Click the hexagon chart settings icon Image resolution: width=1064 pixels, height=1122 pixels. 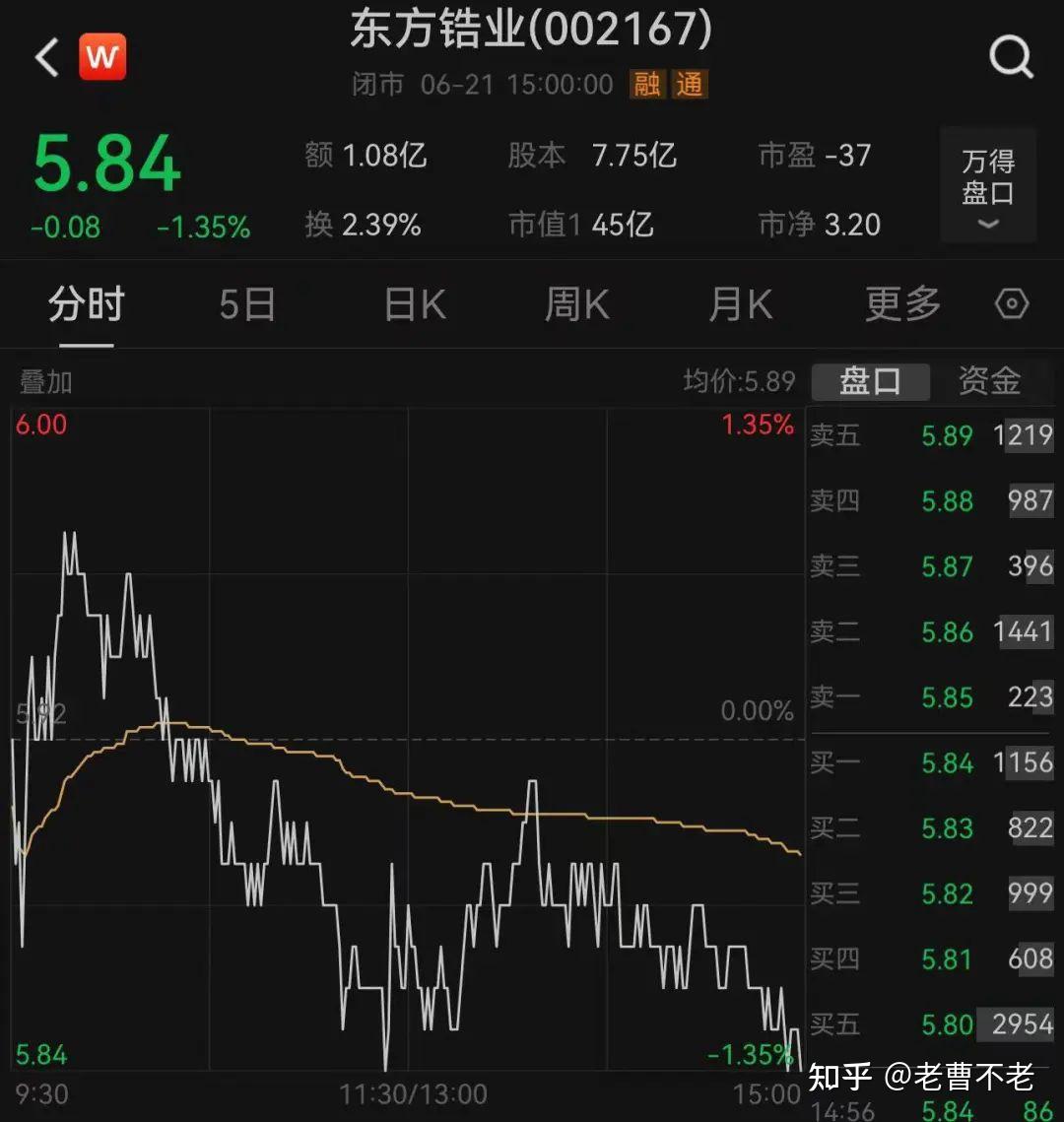click(x=1012, y=304)
